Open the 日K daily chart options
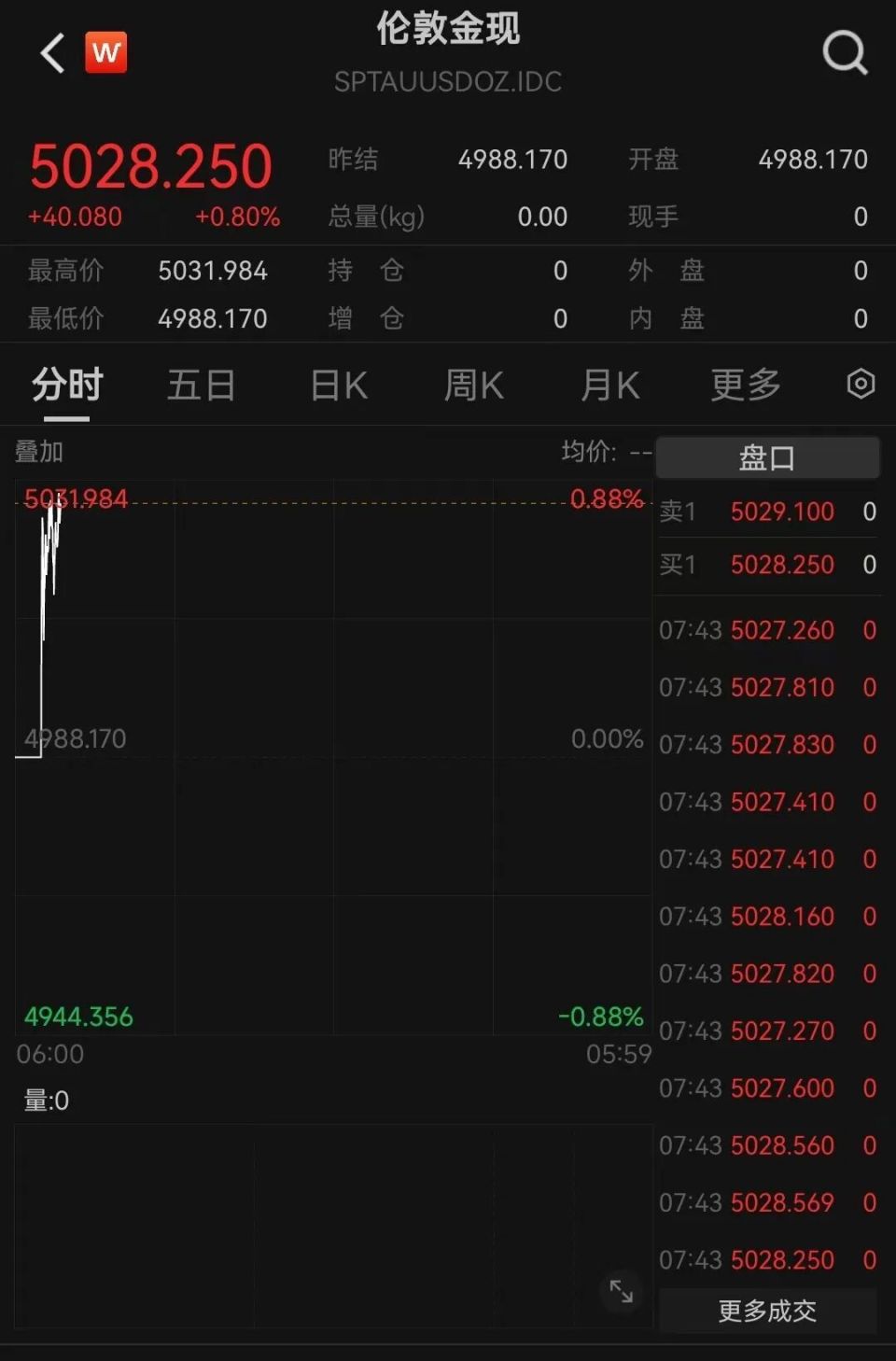The image size is (896, 1361). click(x=337, y=385)
